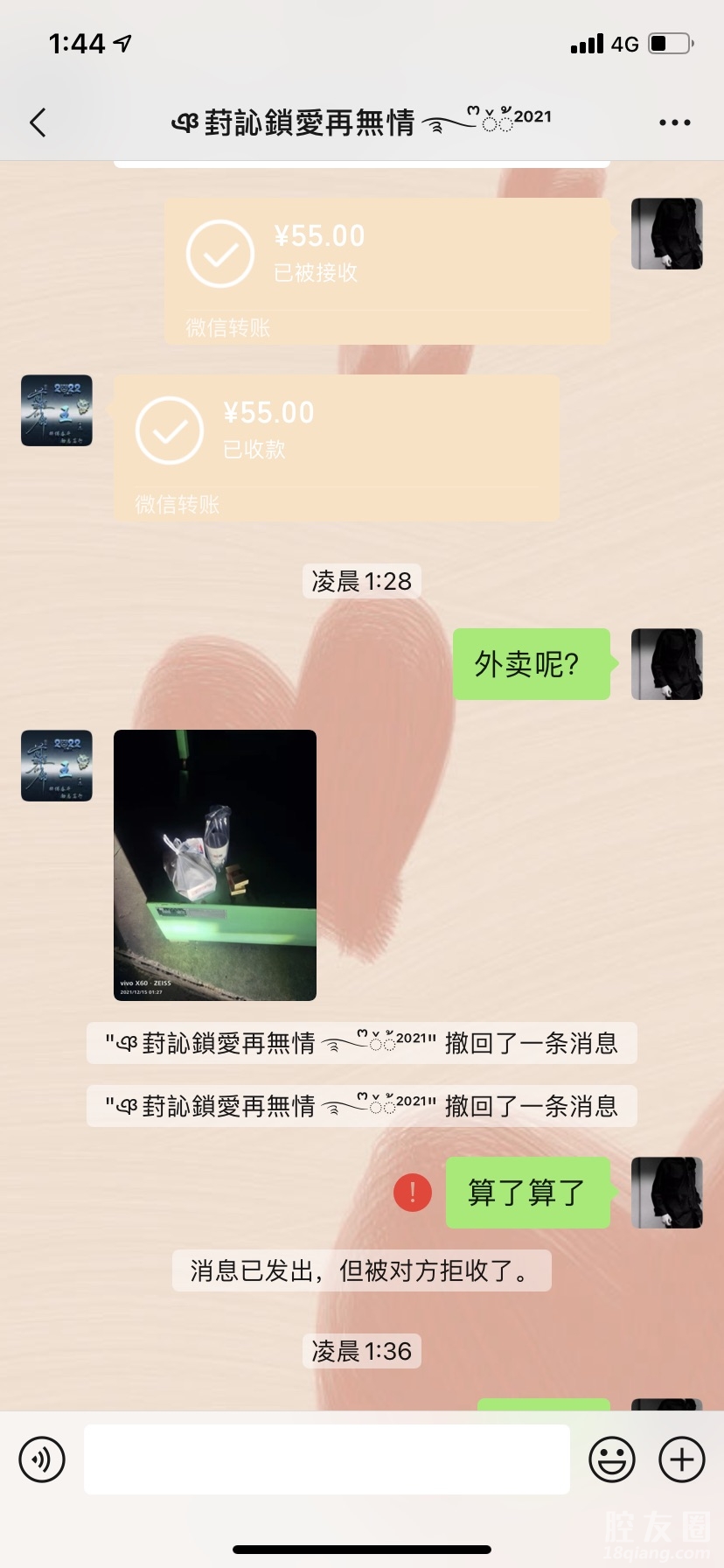Open the three-dot chat info menu
The height and width of the screenshot is (1568, 724).
pos(674,122)
